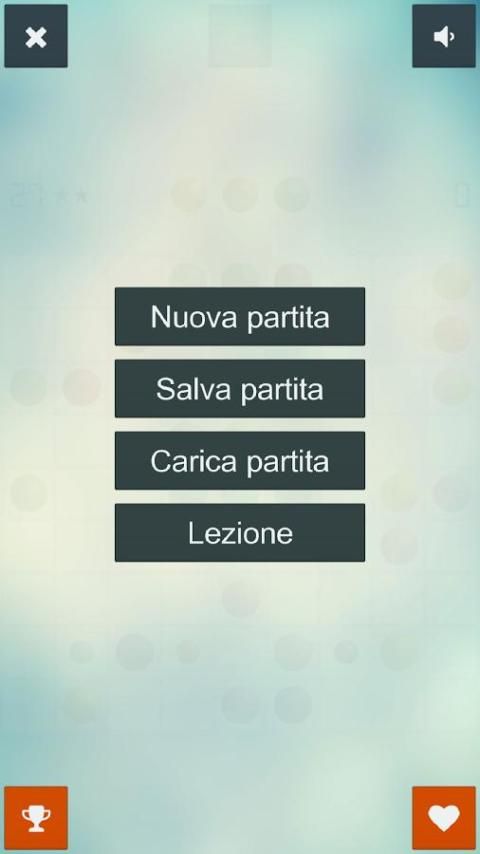The image size is (480, 854).
Task: Open the Lezione tutorial
Action: click(x=240, y=533)
